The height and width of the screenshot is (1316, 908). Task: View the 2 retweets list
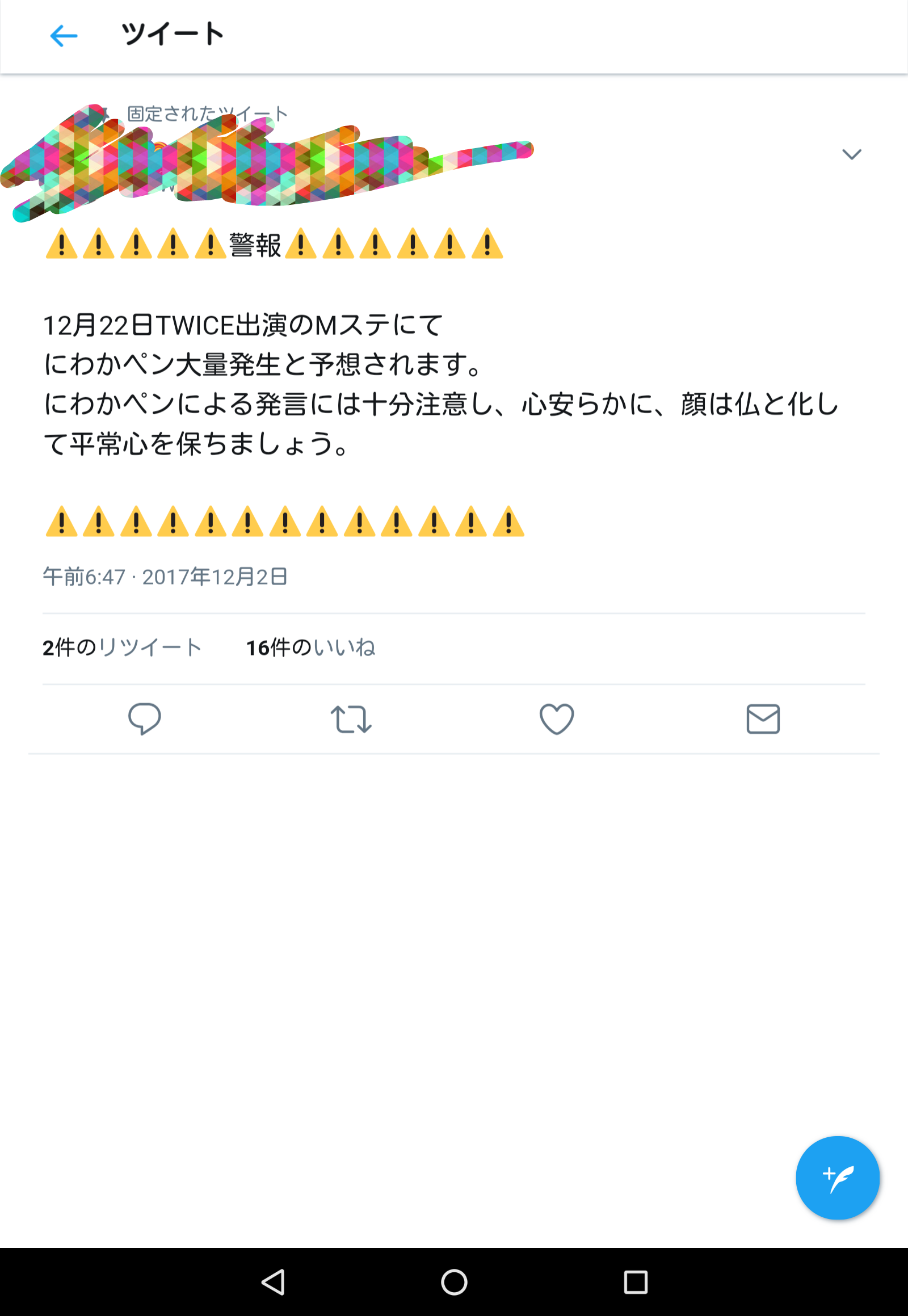click(122, 648)
